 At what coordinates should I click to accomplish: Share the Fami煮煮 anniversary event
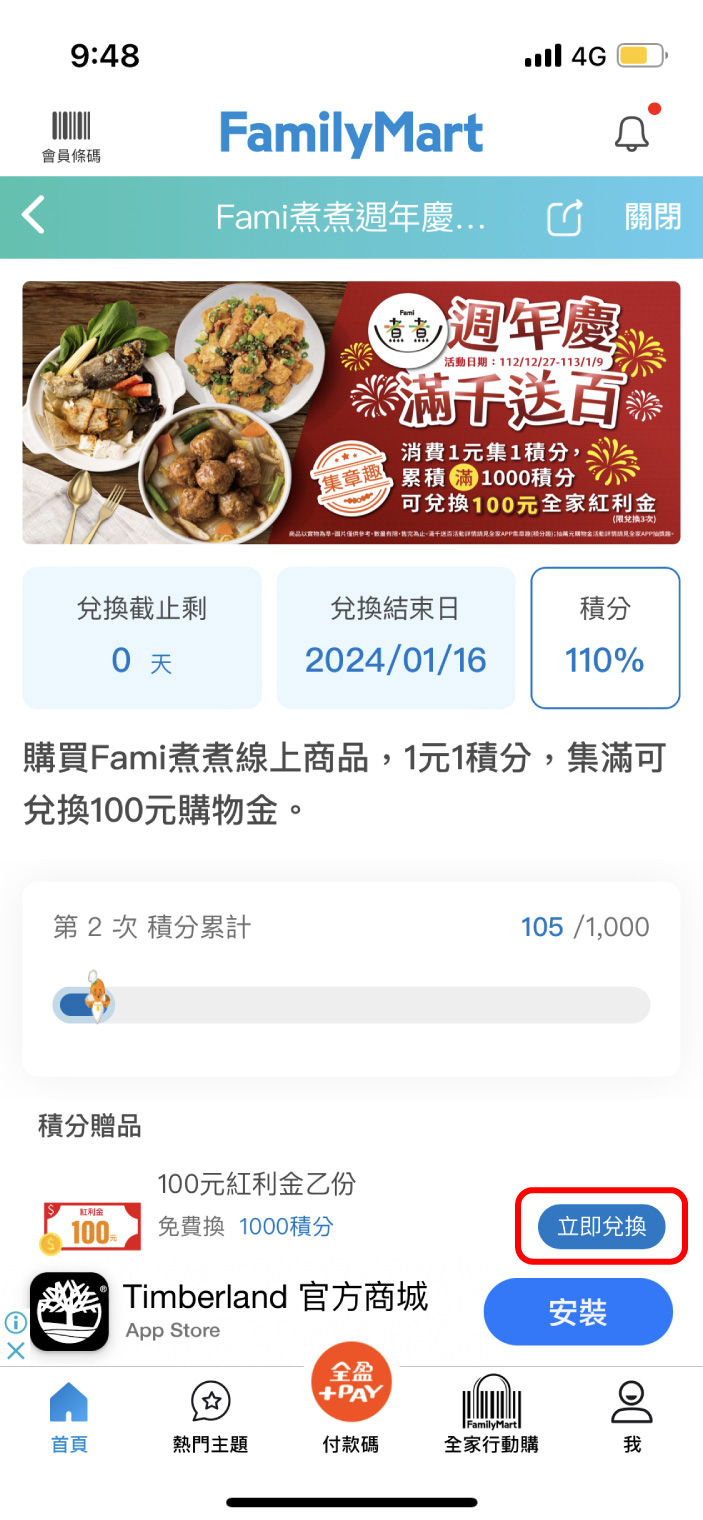click(x=564, y=217)
